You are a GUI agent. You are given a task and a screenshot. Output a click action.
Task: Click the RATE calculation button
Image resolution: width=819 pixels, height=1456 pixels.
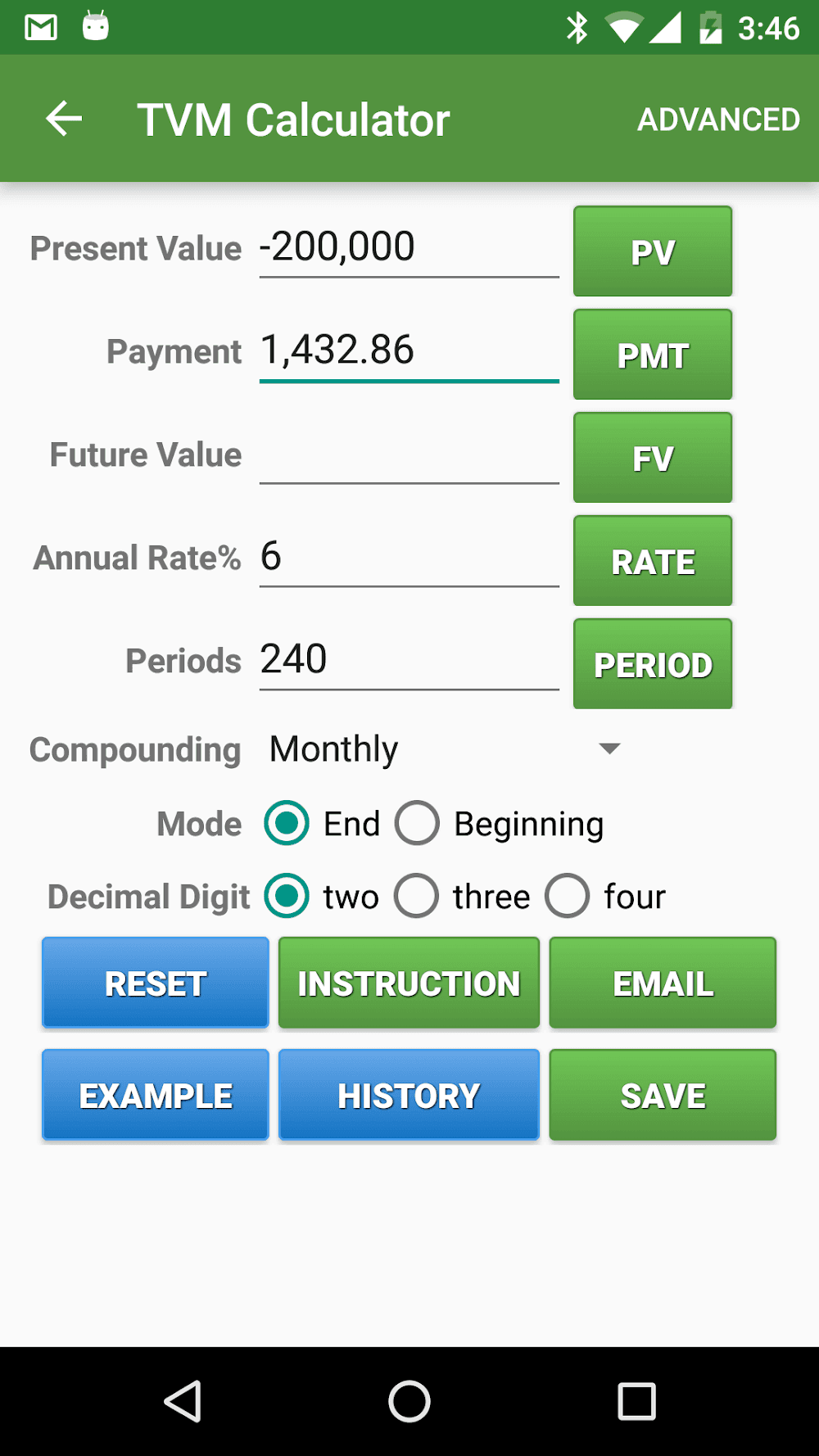tap(653, 560)
